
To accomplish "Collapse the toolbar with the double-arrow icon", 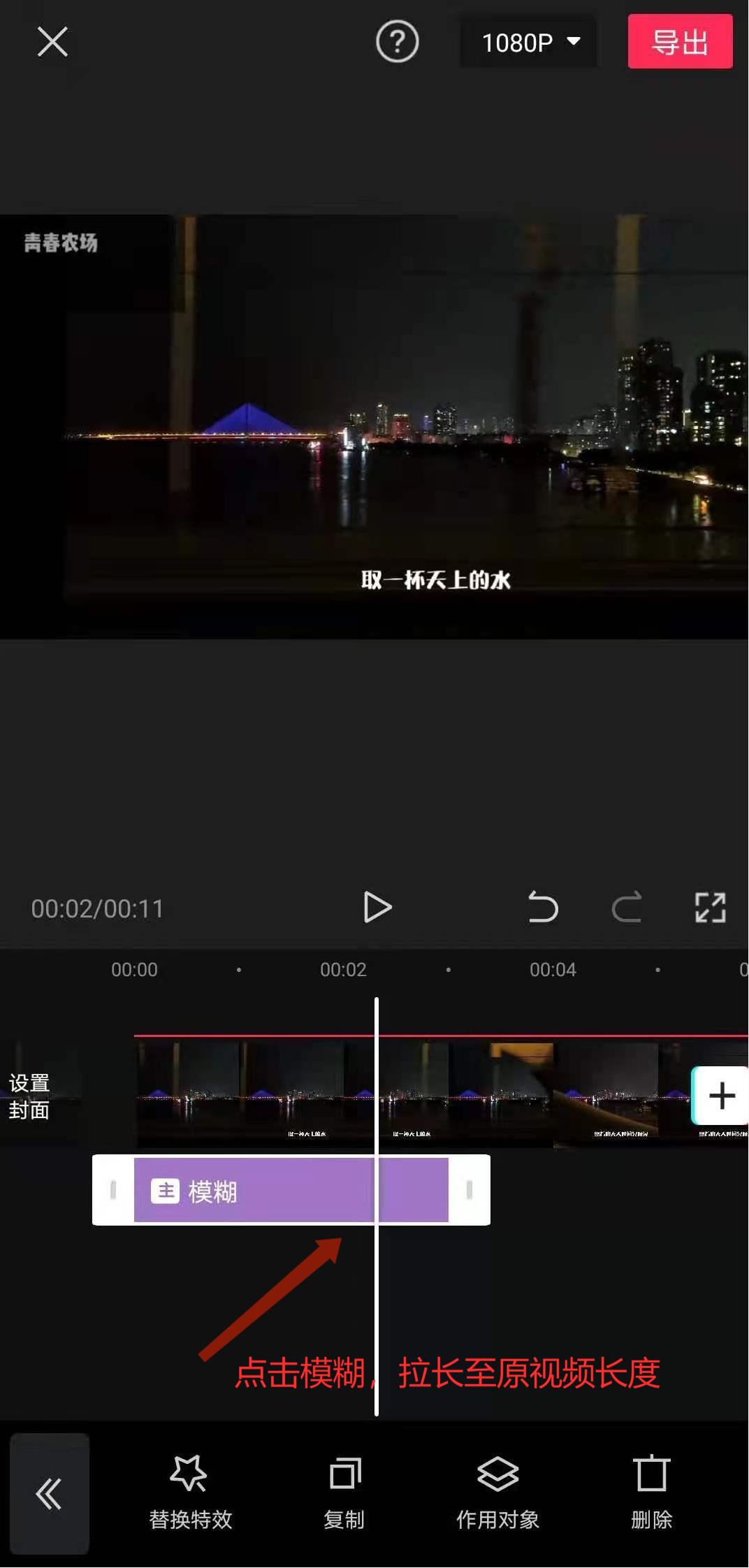I will 49,1492.
